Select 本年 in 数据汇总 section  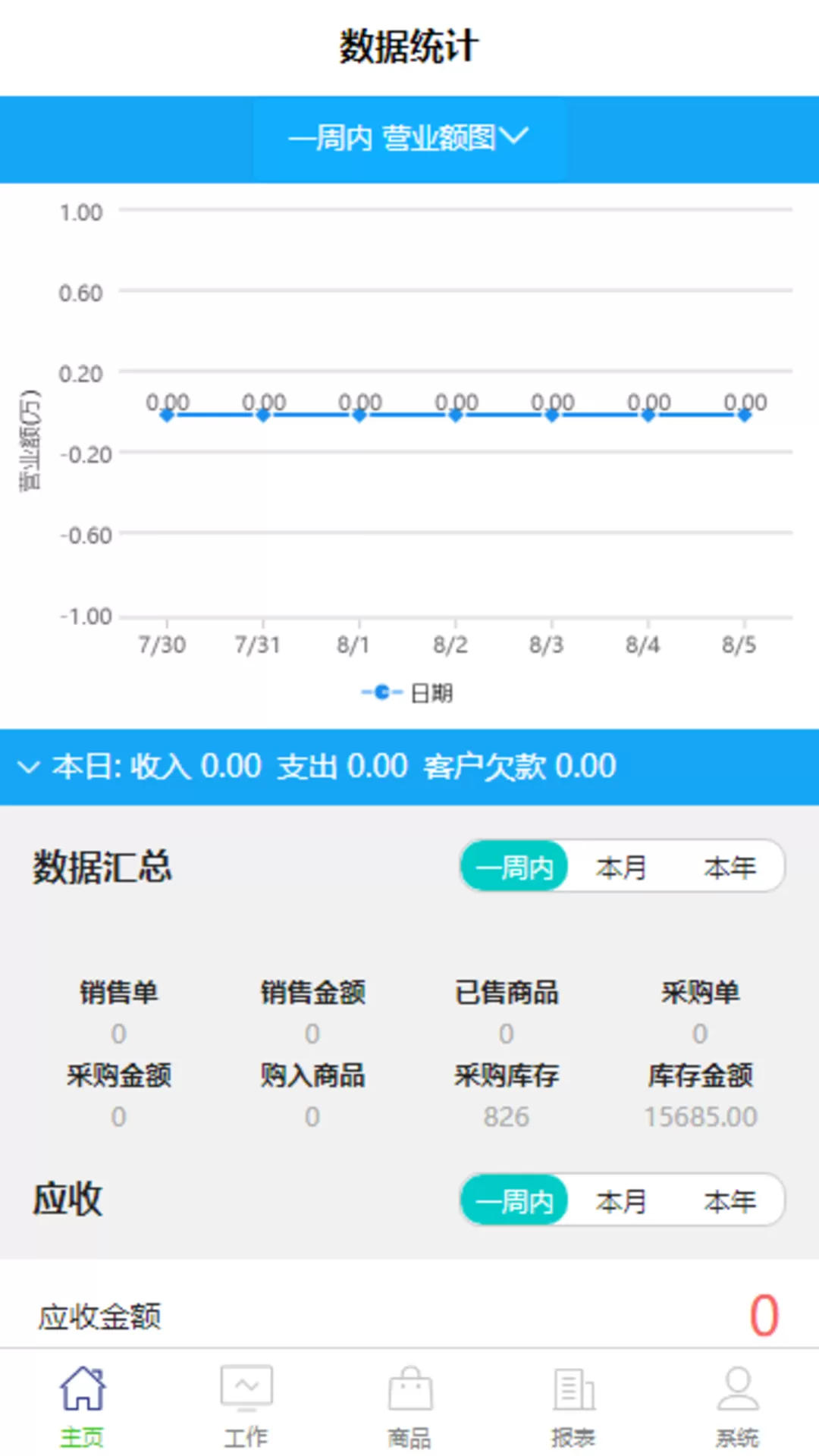tap(730, 867)
